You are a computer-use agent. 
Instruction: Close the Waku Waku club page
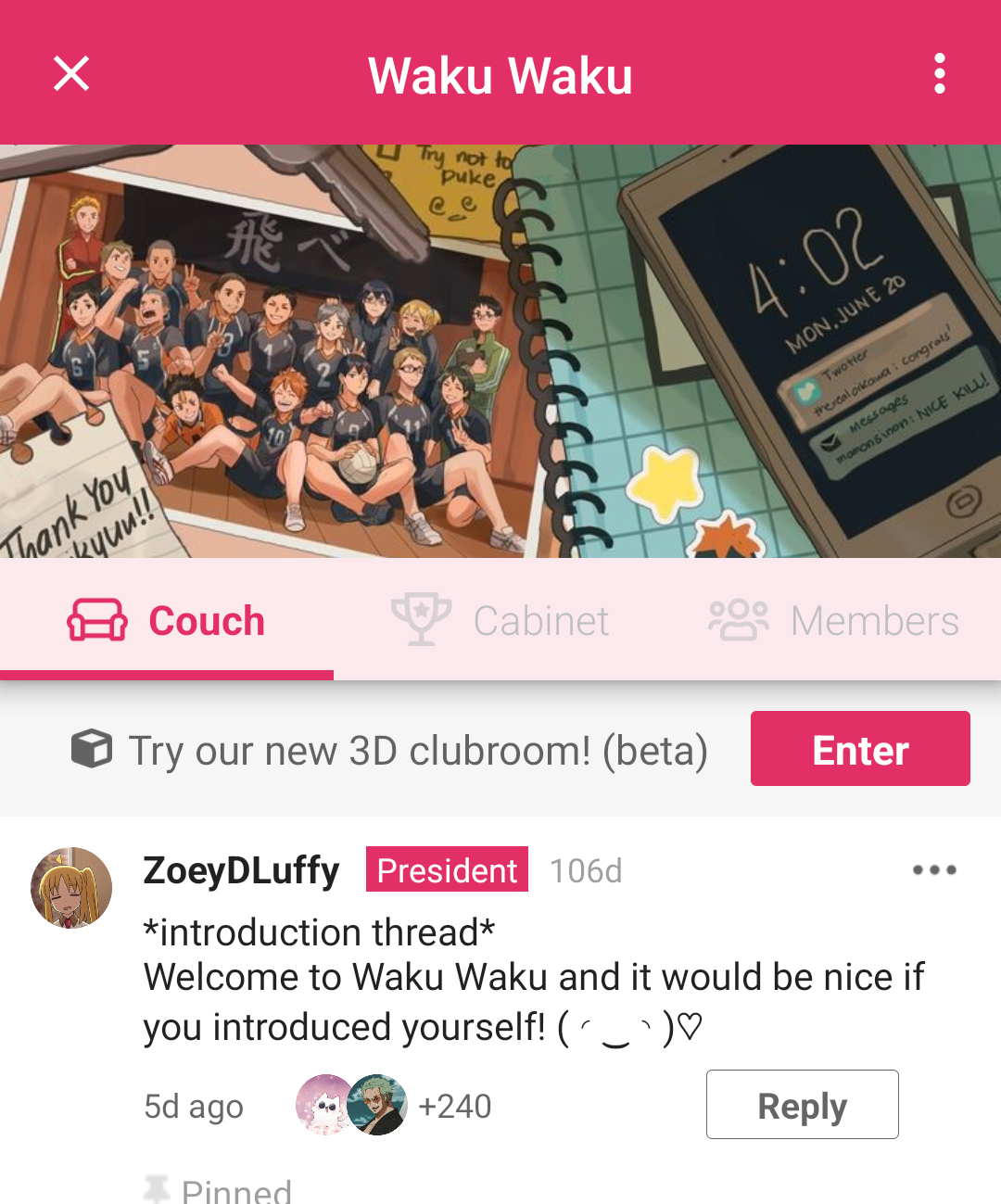[x=71, y=73]
